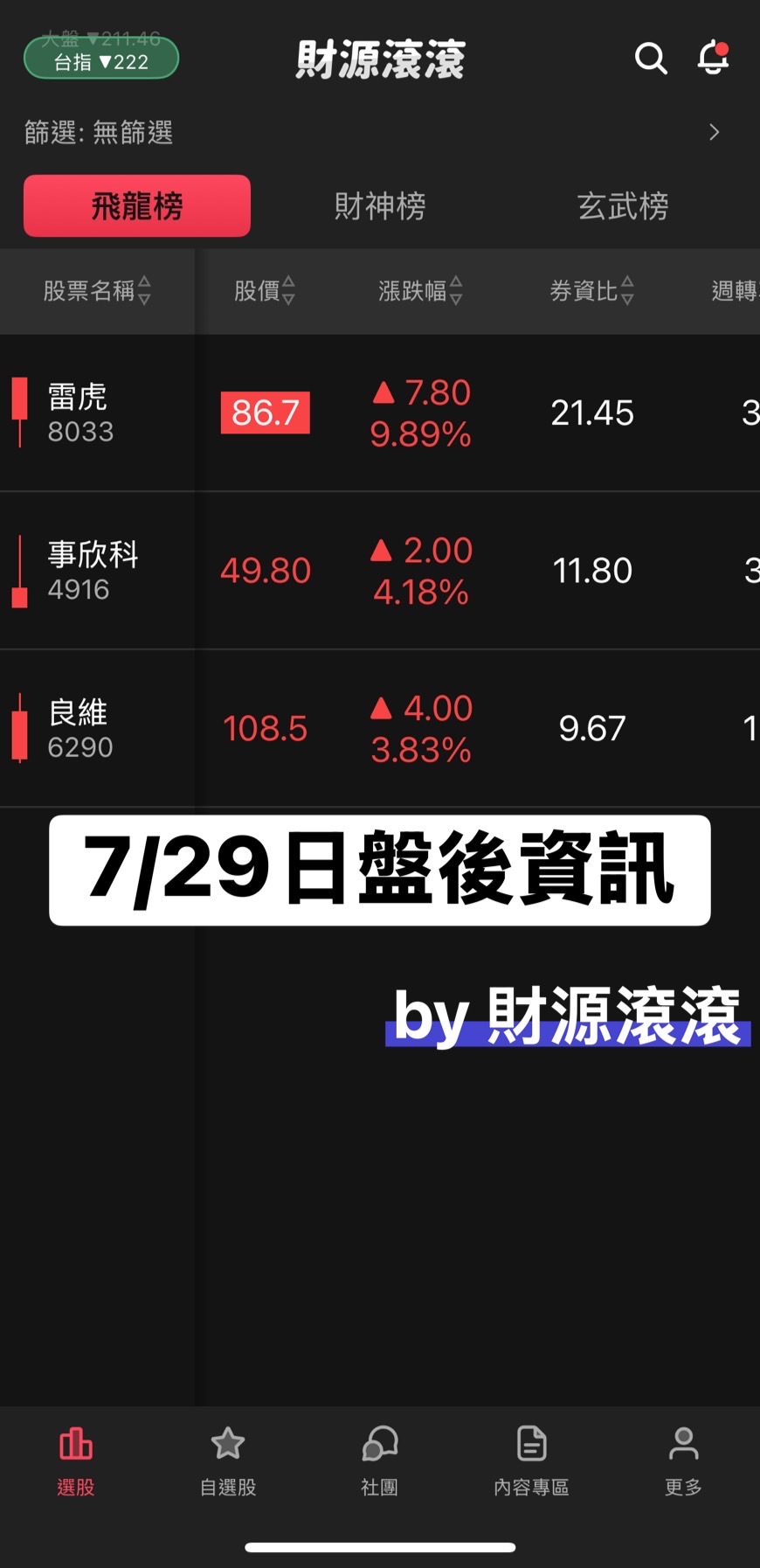Open the 社團 bottom tab
This screenshot has height=1568, width=760.
pos(380,1460)
